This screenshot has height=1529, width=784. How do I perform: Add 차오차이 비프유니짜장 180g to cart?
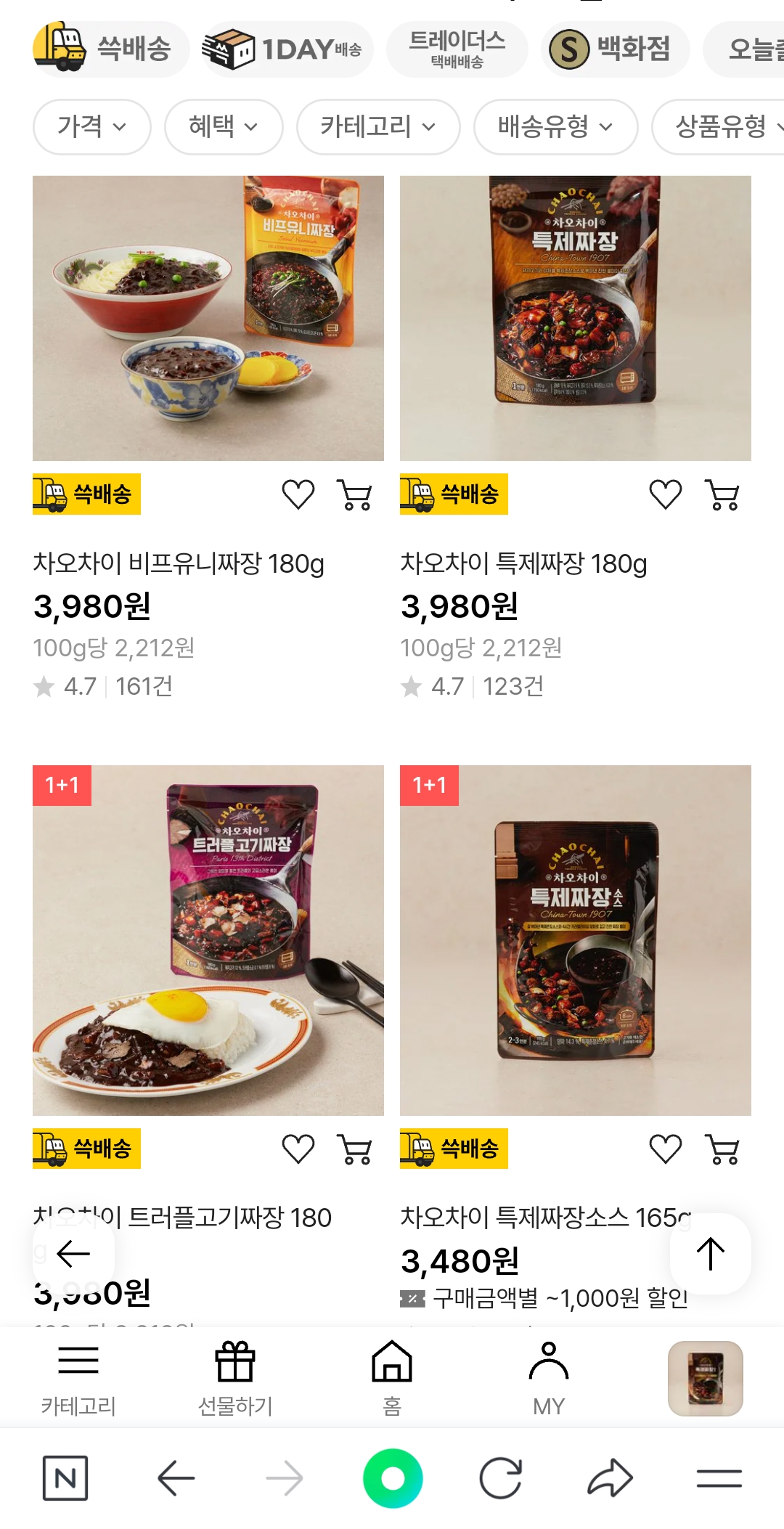coord(355,495)
